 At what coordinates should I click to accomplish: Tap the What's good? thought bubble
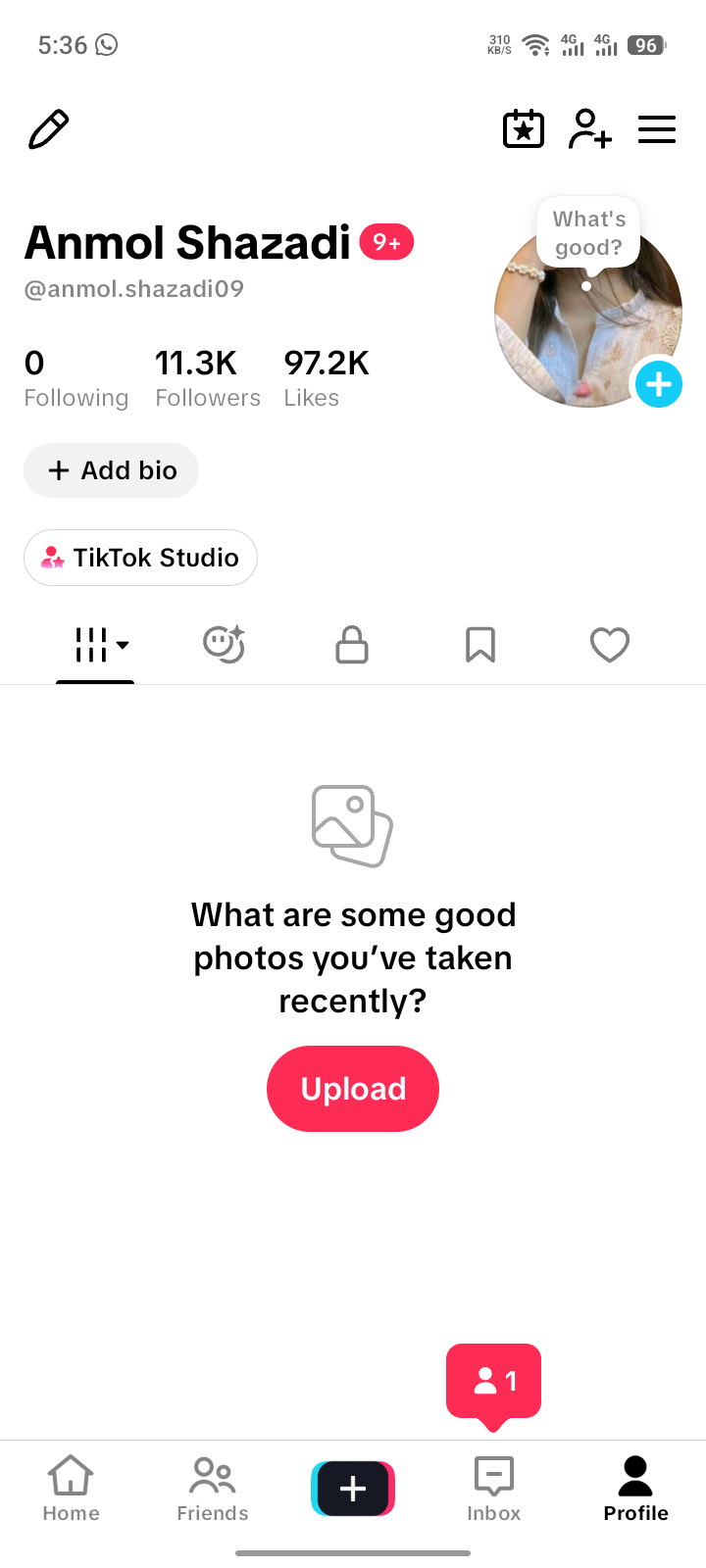588,232
